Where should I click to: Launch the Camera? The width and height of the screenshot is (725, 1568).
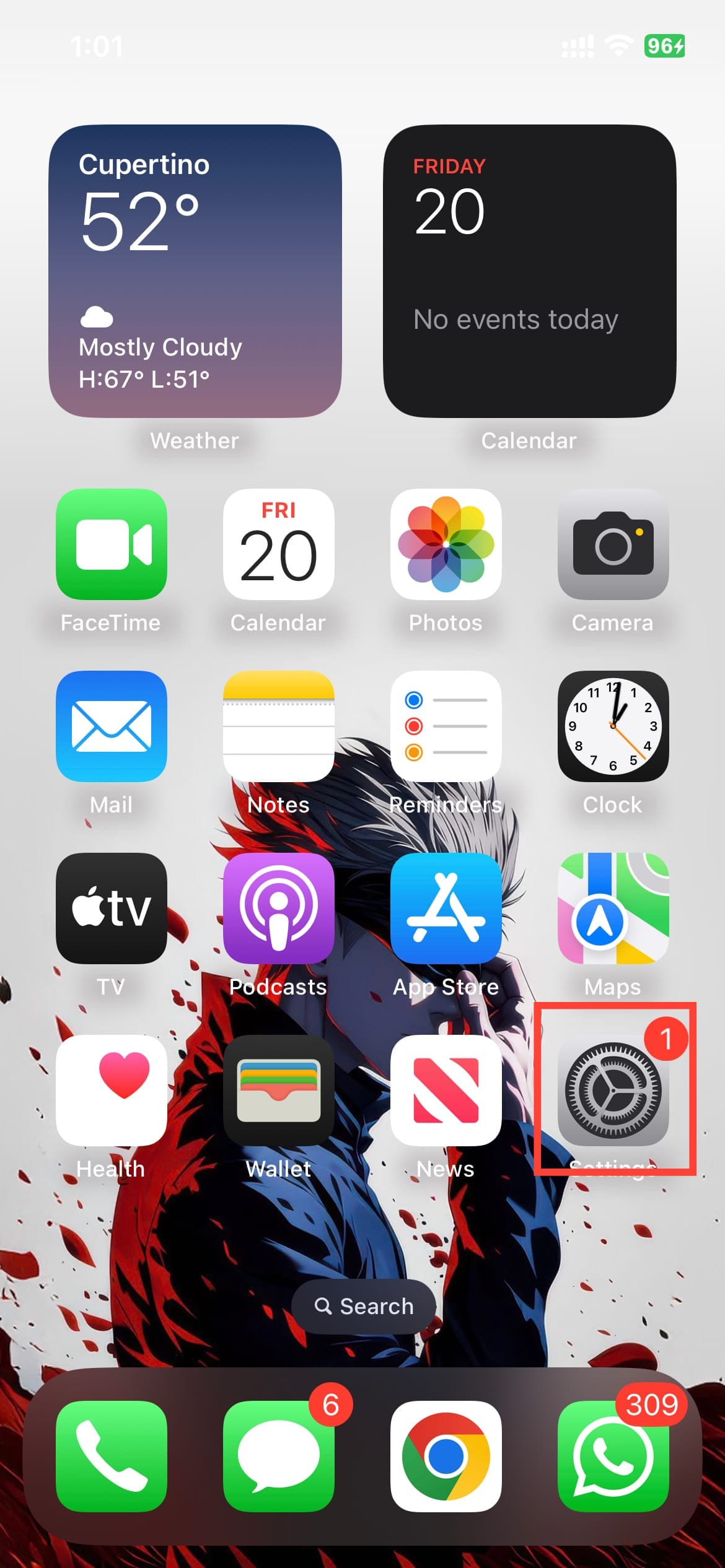(x=613, y=544)
